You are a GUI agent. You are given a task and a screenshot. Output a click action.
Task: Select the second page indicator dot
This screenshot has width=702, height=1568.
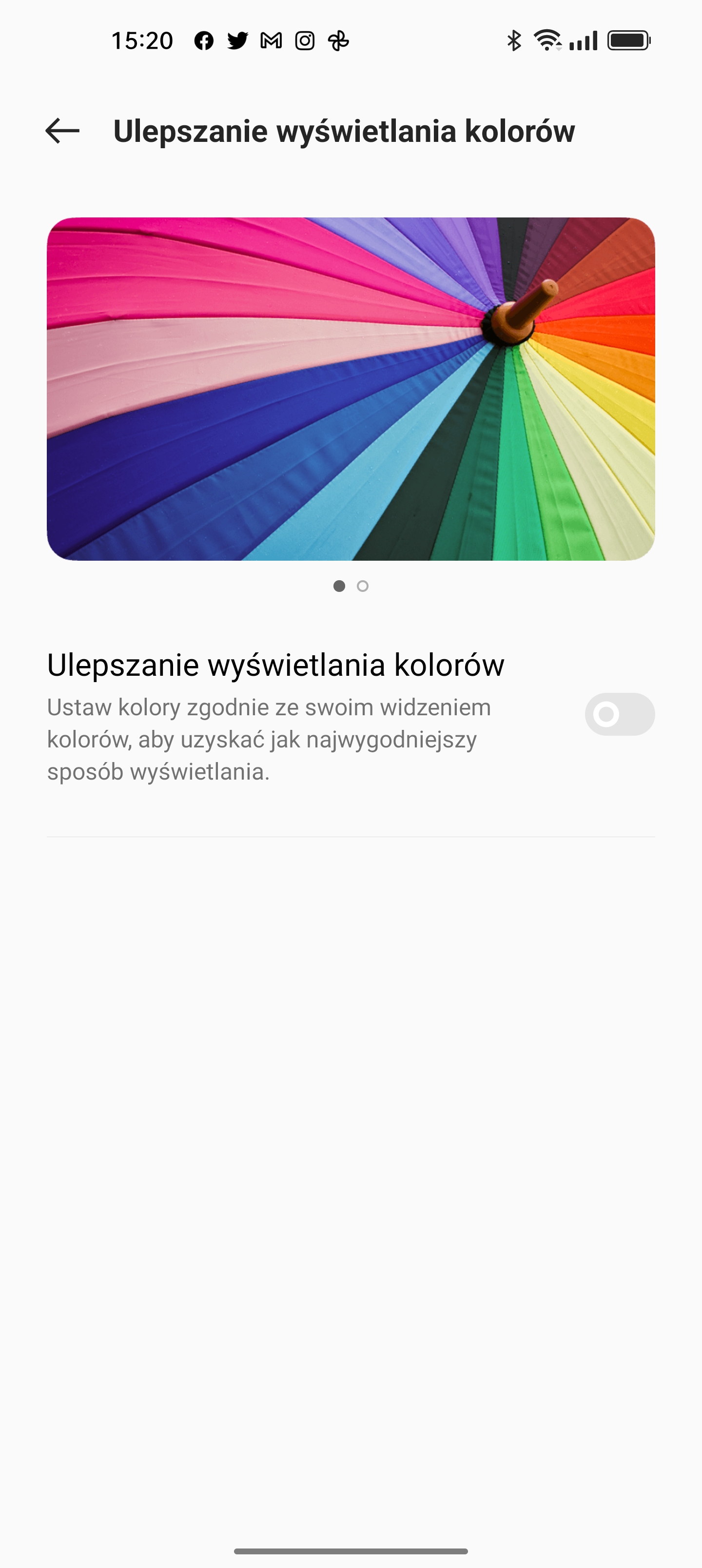(363, 586)
